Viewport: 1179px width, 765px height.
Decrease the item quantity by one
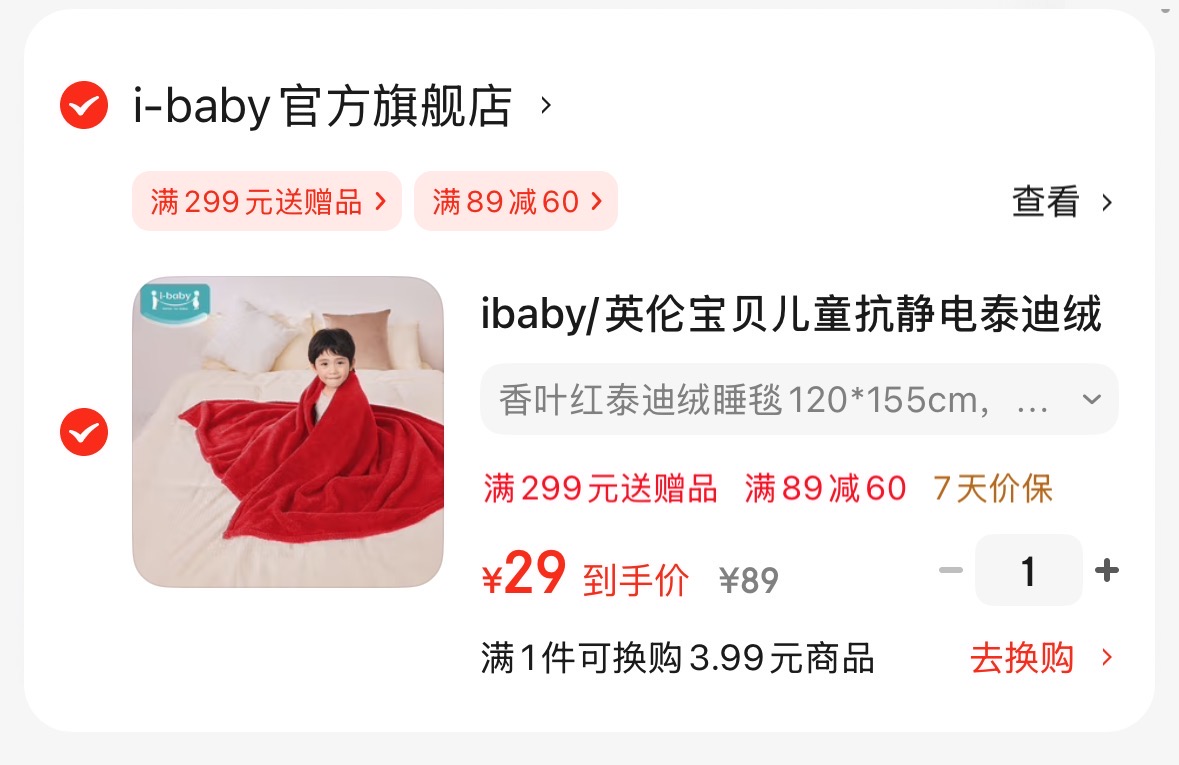[x=951, y=571]
